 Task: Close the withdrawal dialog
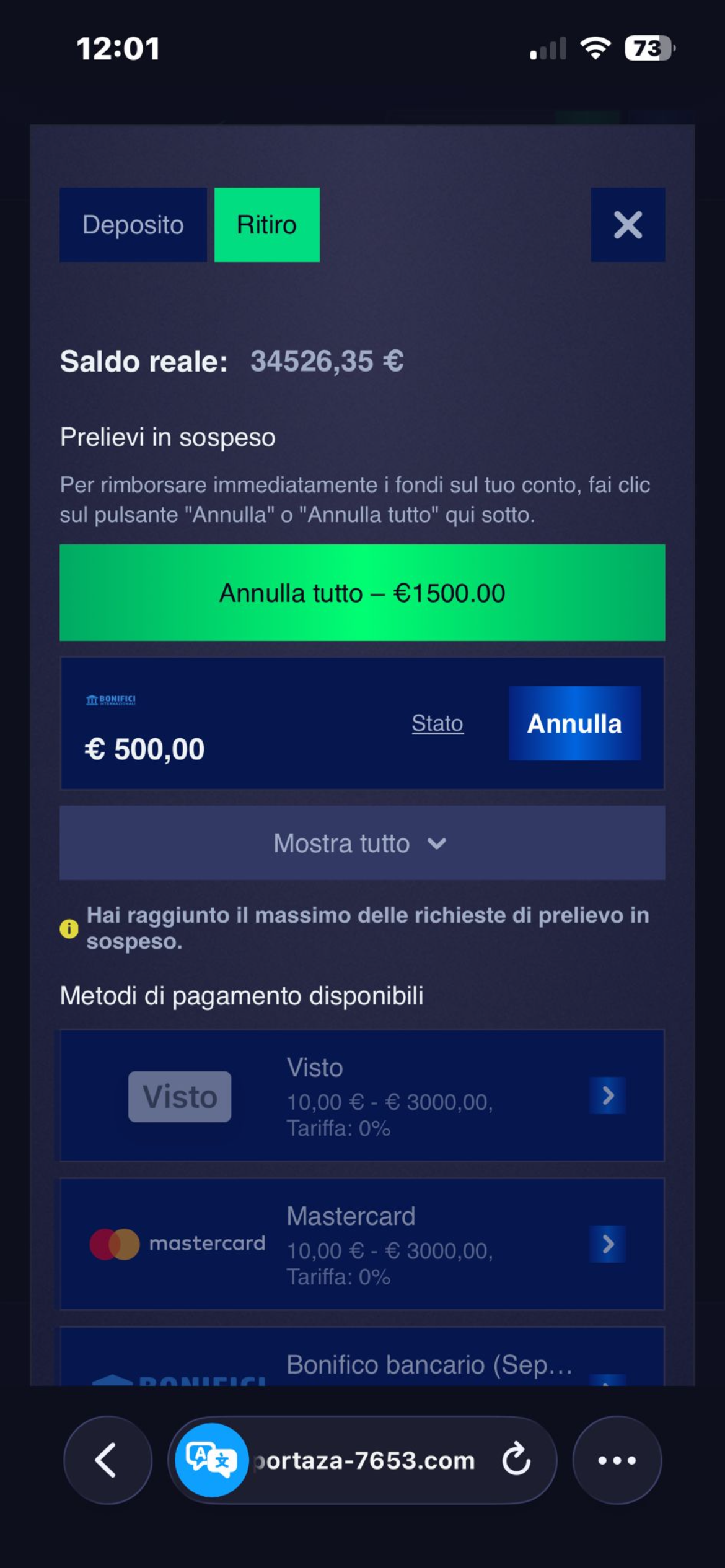(627, 225)
